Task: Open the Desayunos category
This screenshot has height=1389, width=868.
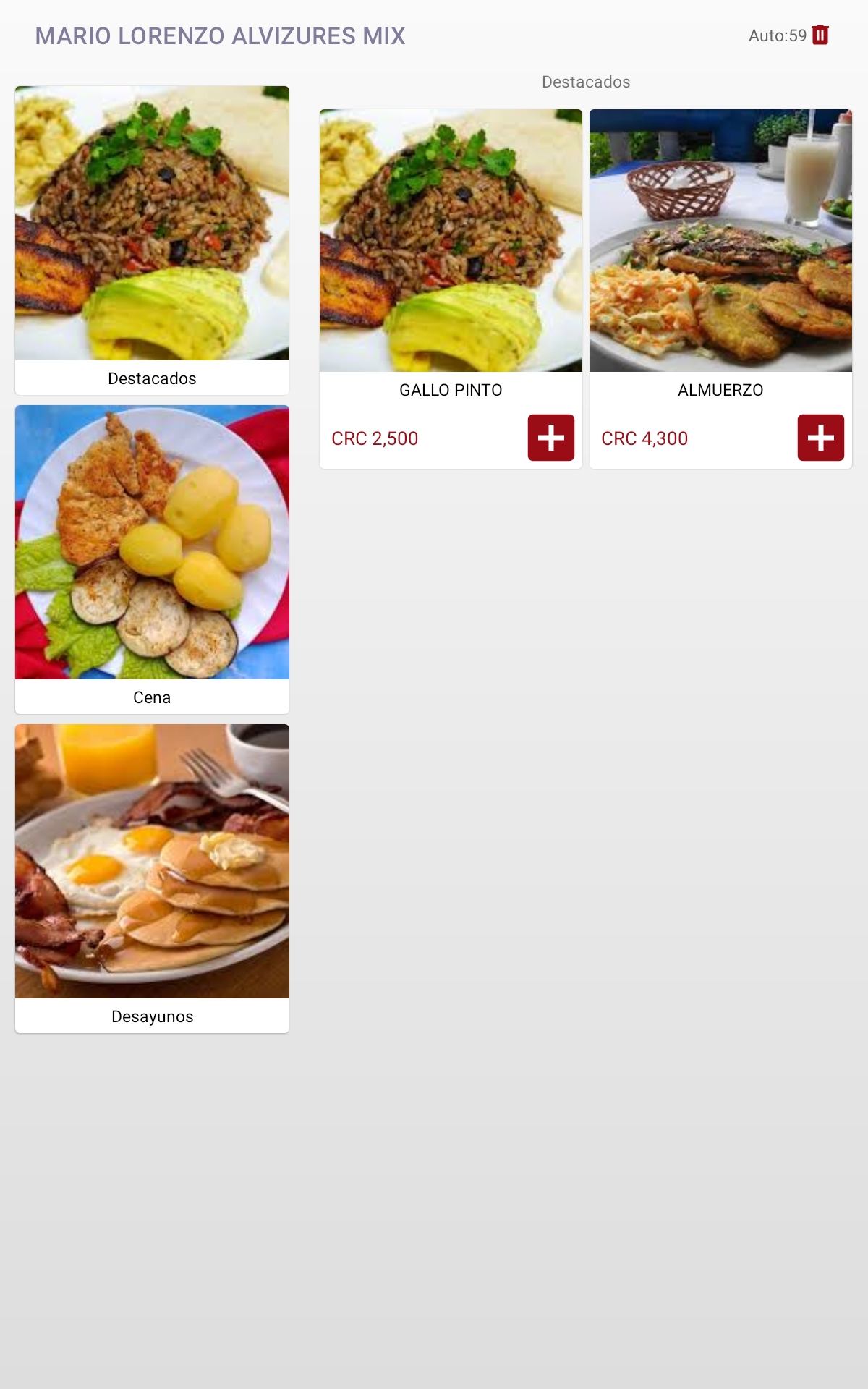Action: (x=152, y=878)
